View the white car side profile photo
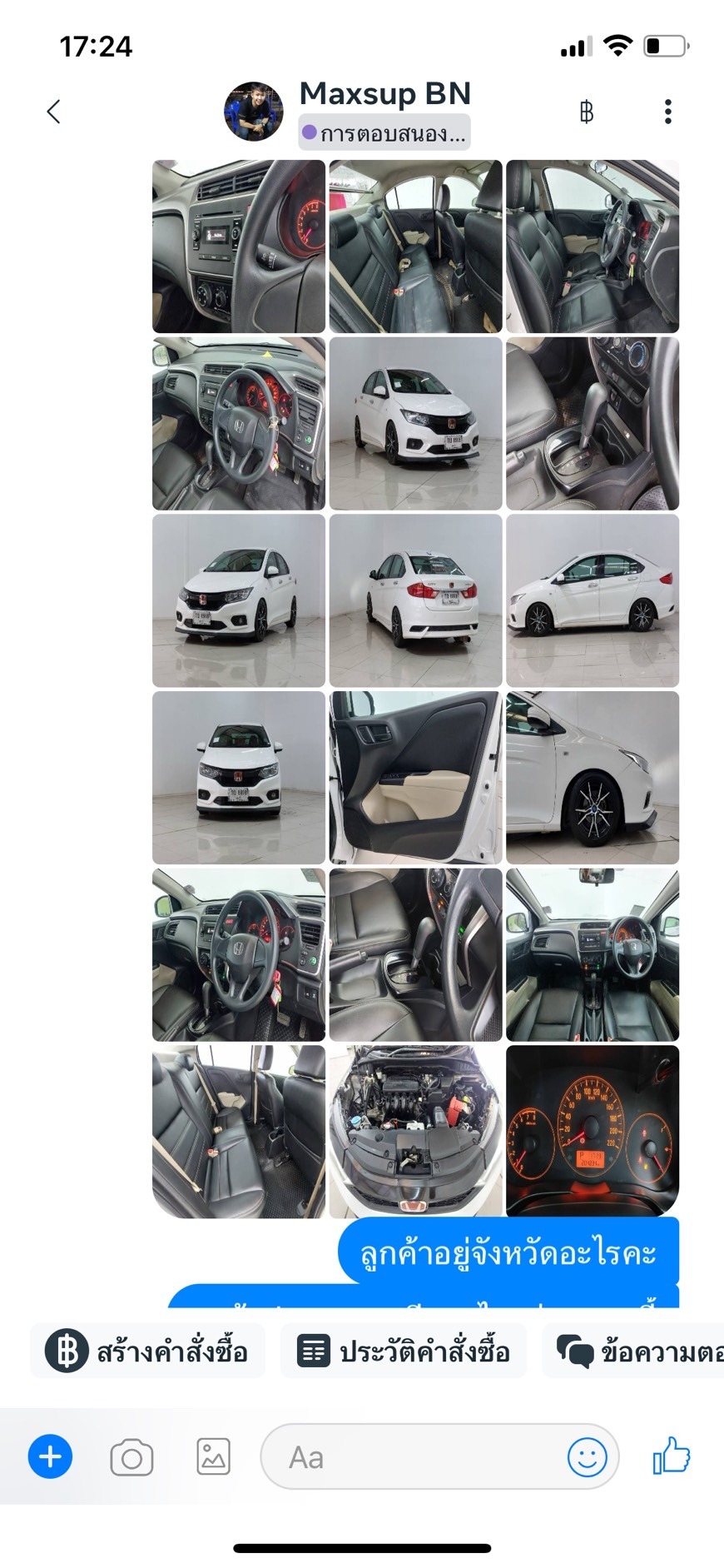The width and height of the screenshot is (724, 1568). [x=593, y=600]
